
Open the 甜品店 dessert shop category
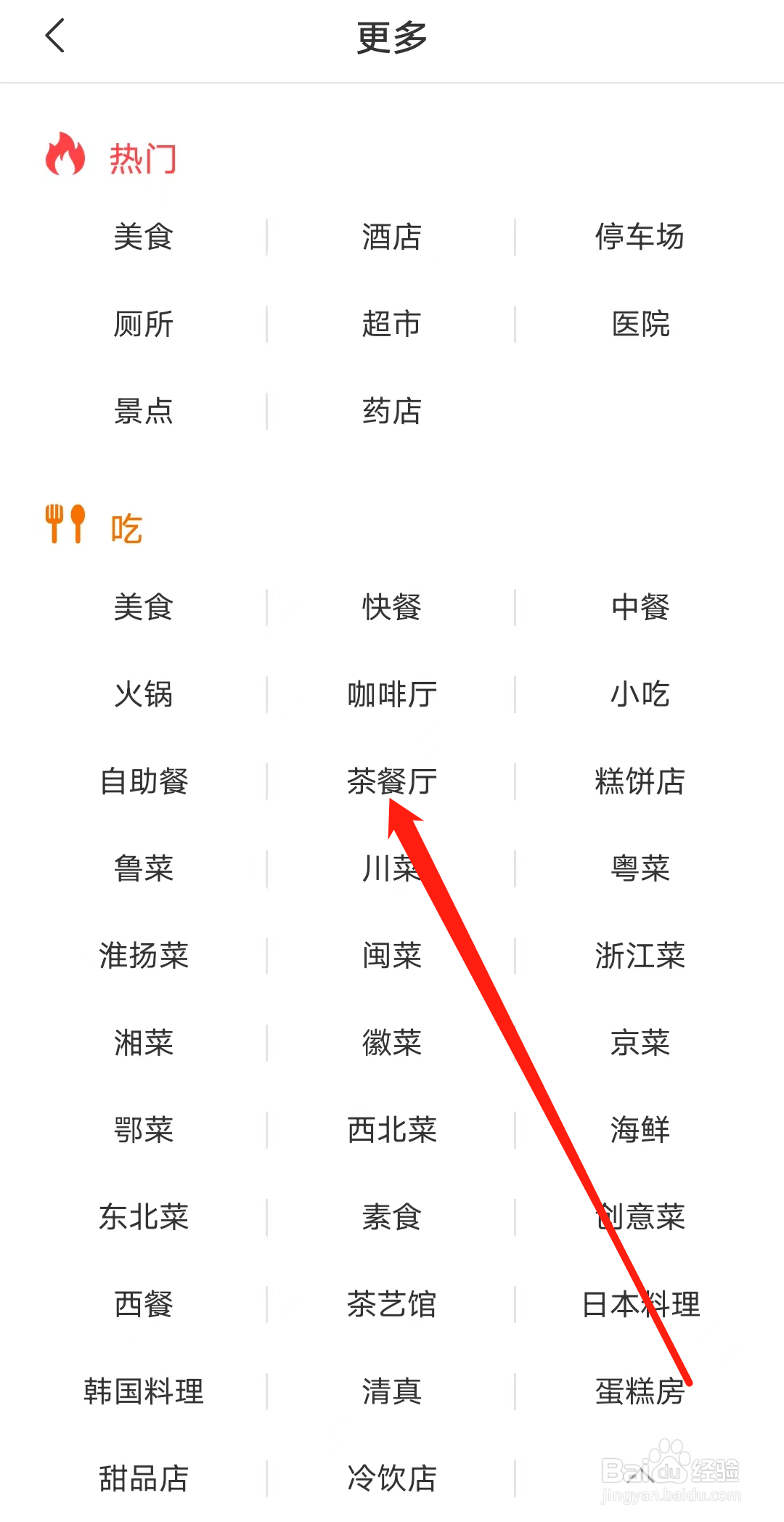[142, 1478]
